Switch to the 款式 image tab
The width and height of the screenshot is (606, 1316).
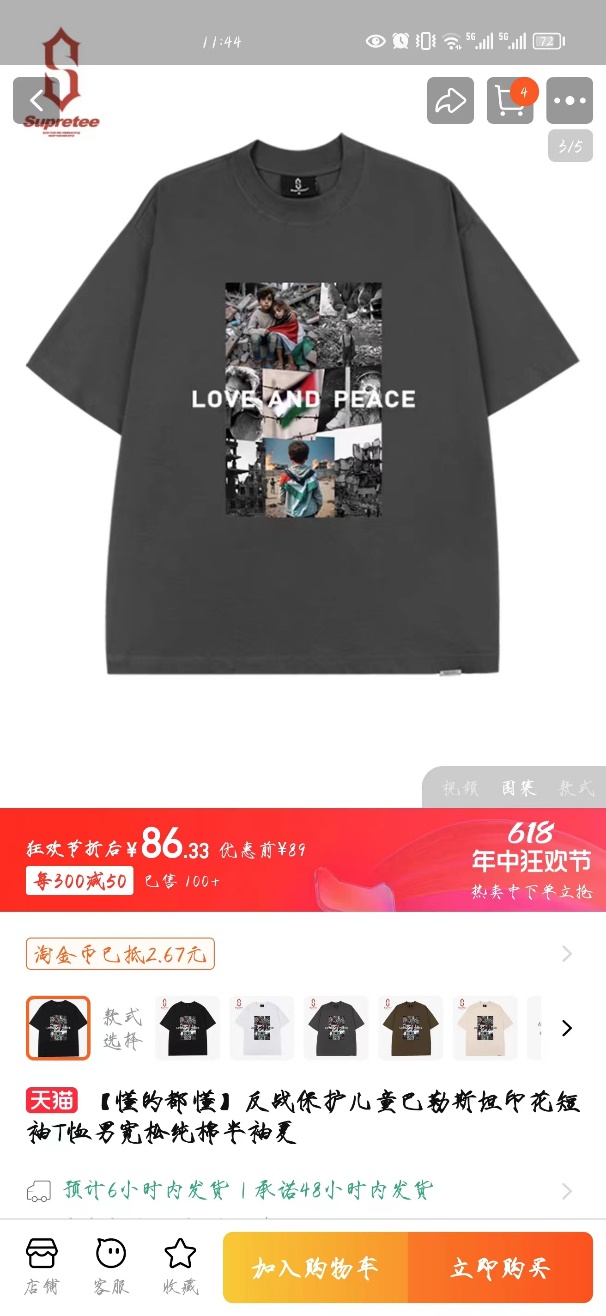pyautogui.click(x=576, y=788)
